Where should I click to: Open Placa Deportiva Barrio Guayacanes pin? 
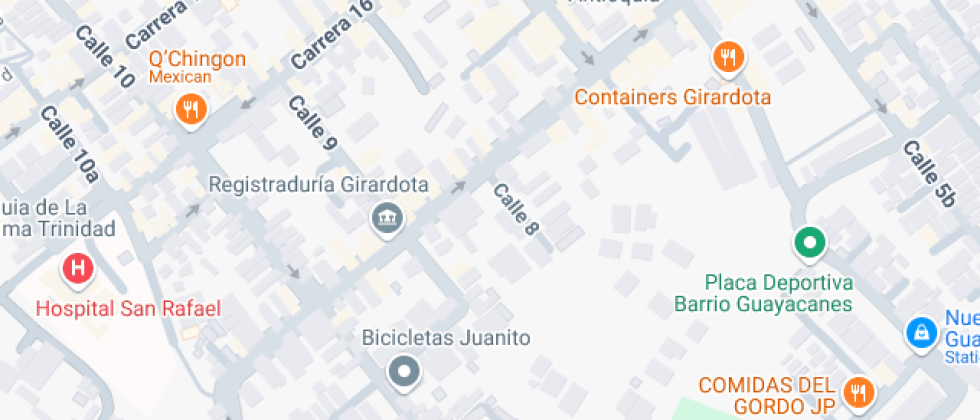point(810,243)
